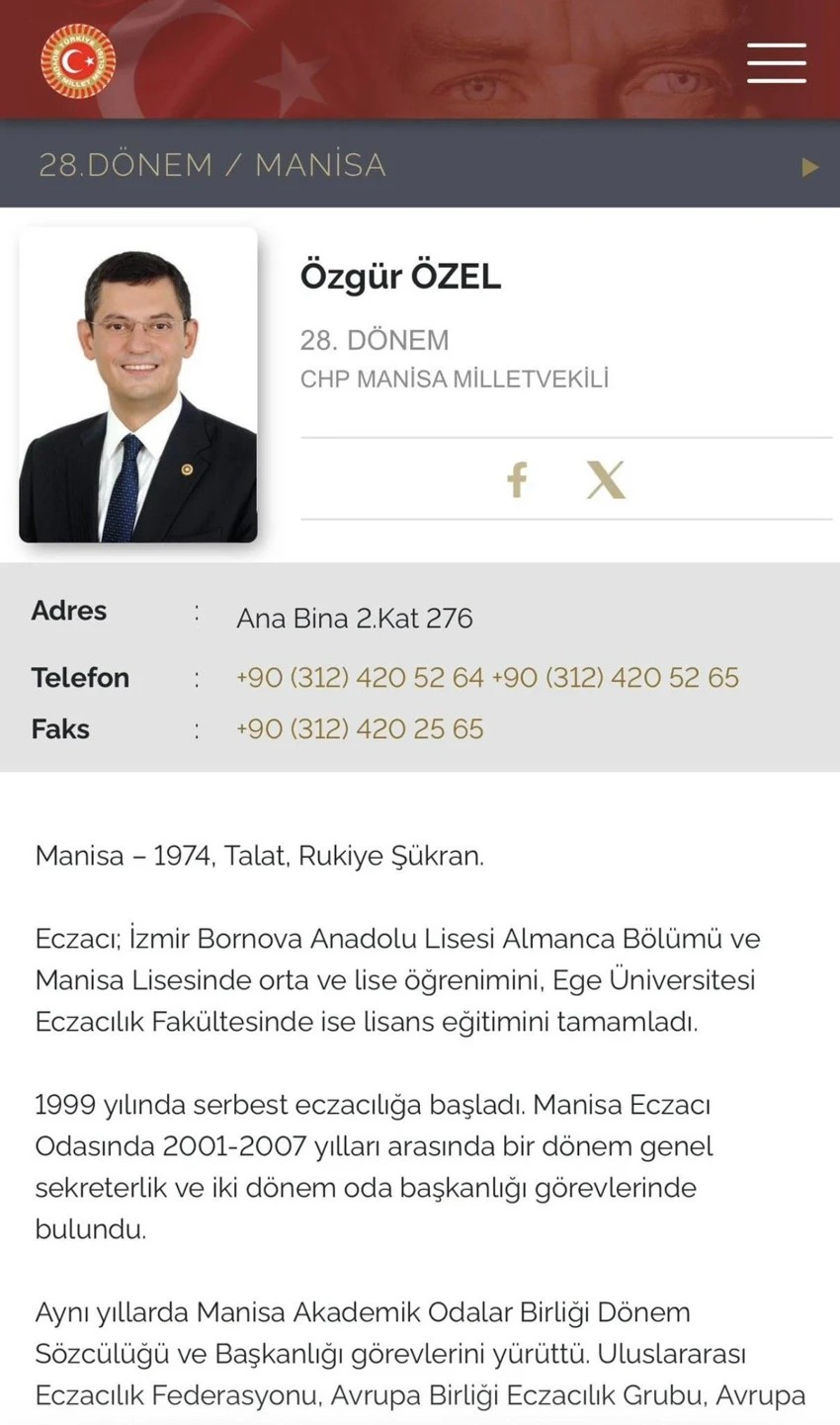The image size is (840, 1425).
Task: Tap the fax number +90 (312) 420 25 65
Action: coord(360,729)
